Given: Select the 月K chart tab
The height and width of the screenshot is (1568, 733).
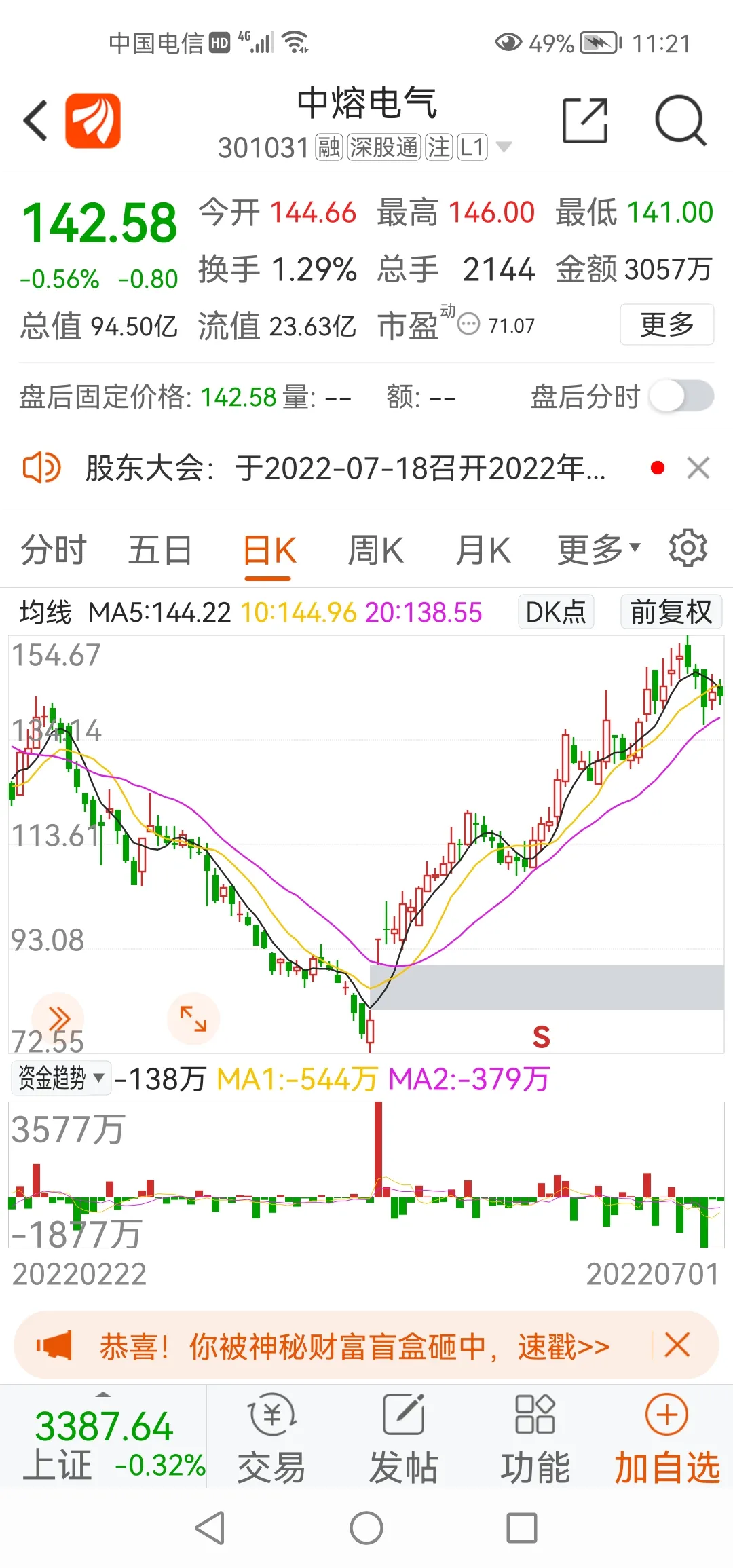Looking at the screenshot, I should [483, 550].
